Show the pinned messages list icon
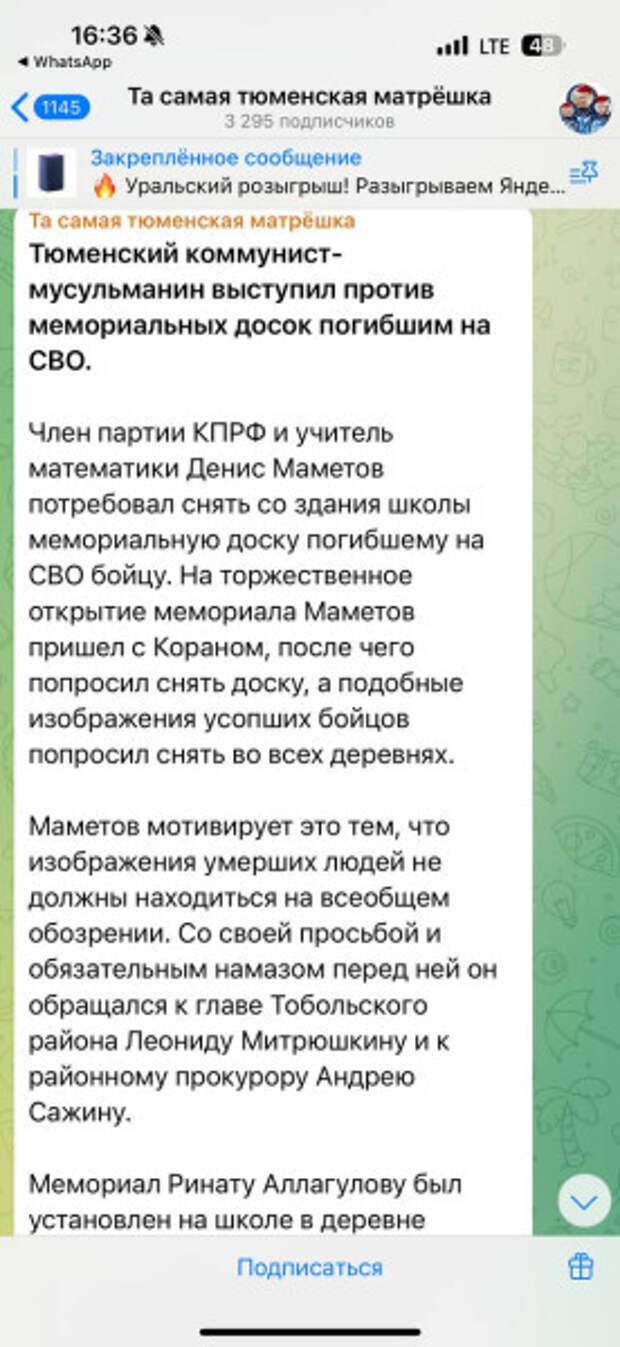The height and width of the screenshot is (1347, 620). click(x=583, y=173)
